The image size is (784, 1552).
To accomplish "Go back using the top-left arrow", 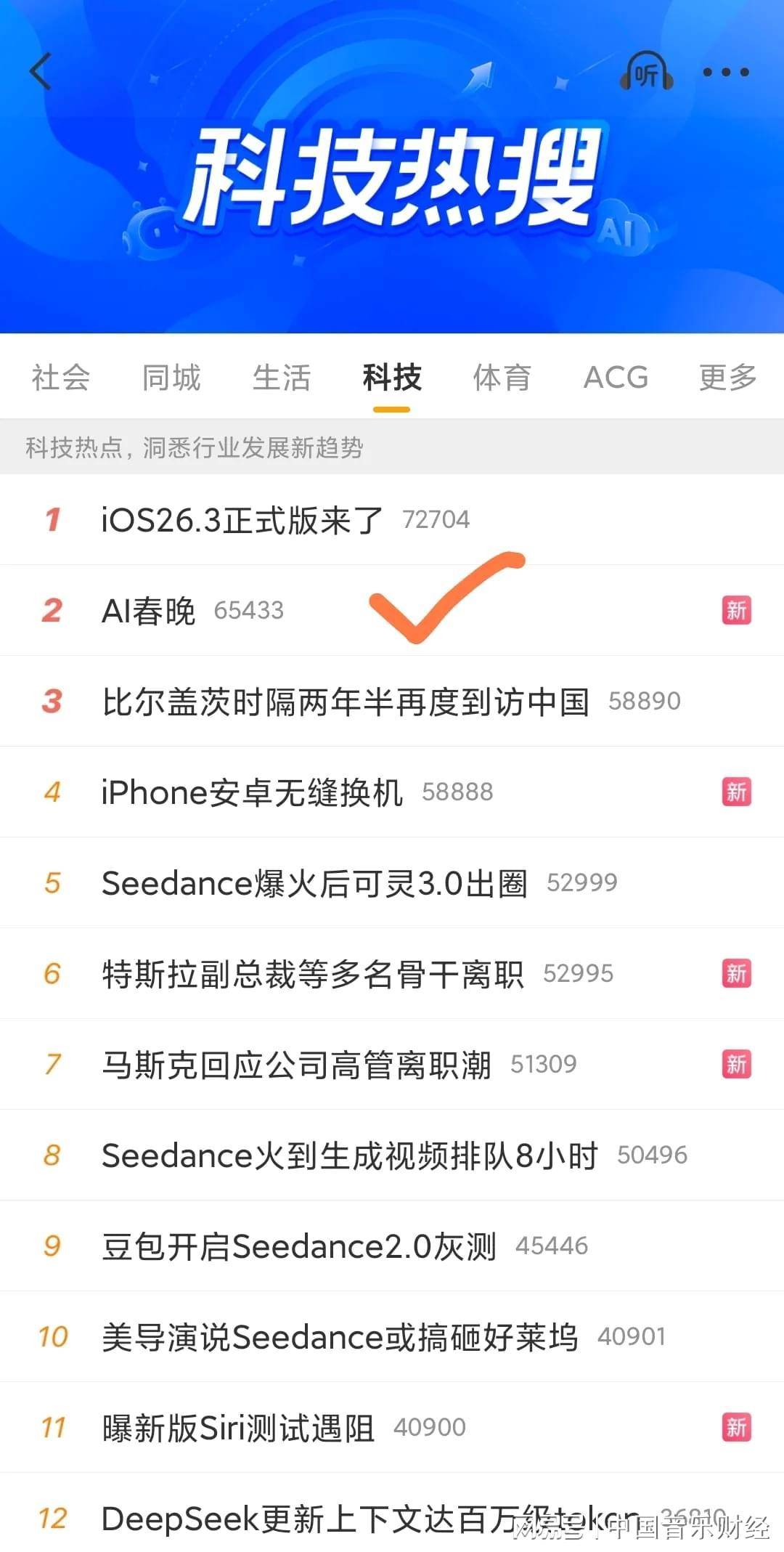I will (x=41, y=72).
